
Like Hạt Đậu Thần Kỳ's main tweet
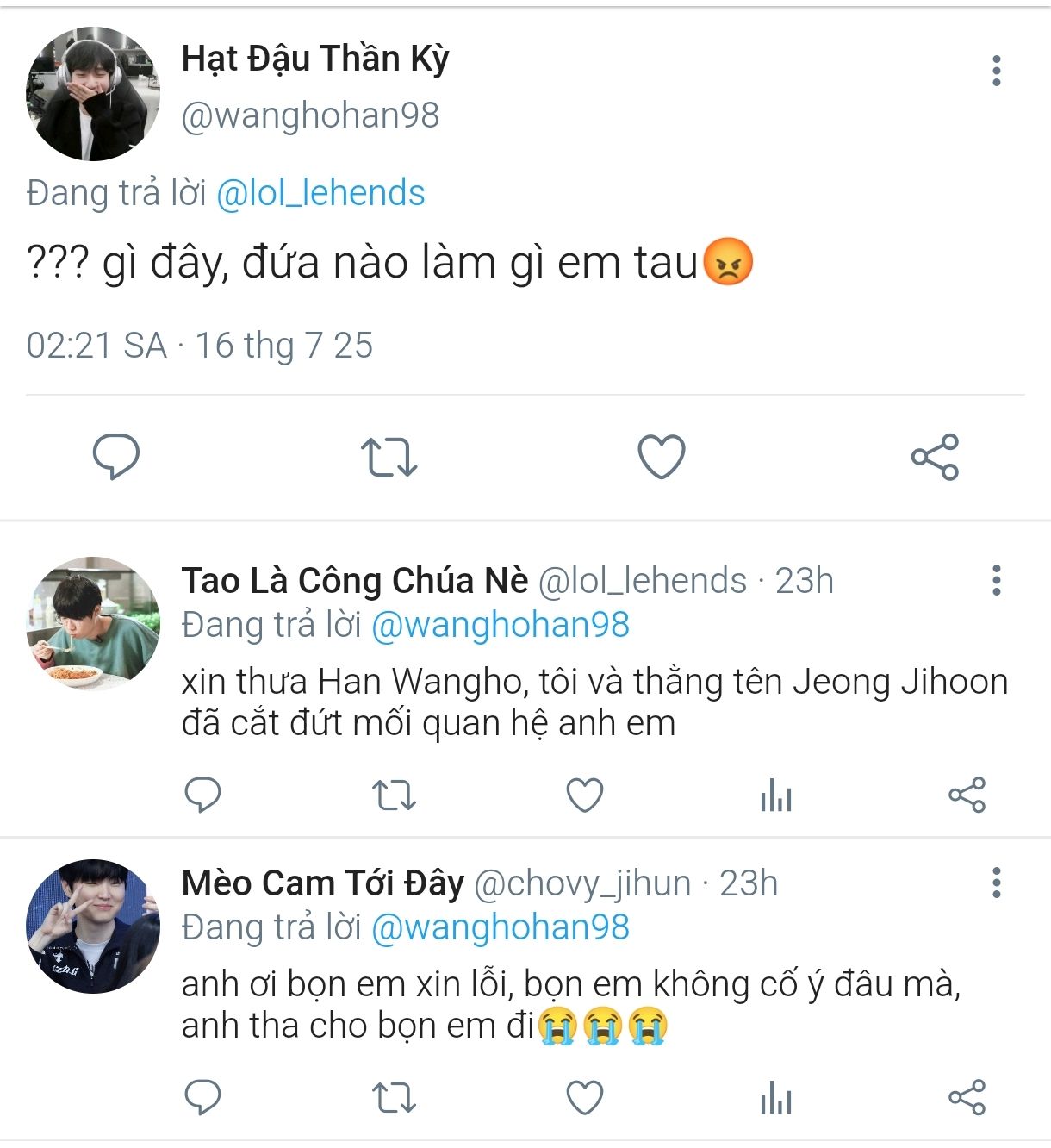click(661, 456)
